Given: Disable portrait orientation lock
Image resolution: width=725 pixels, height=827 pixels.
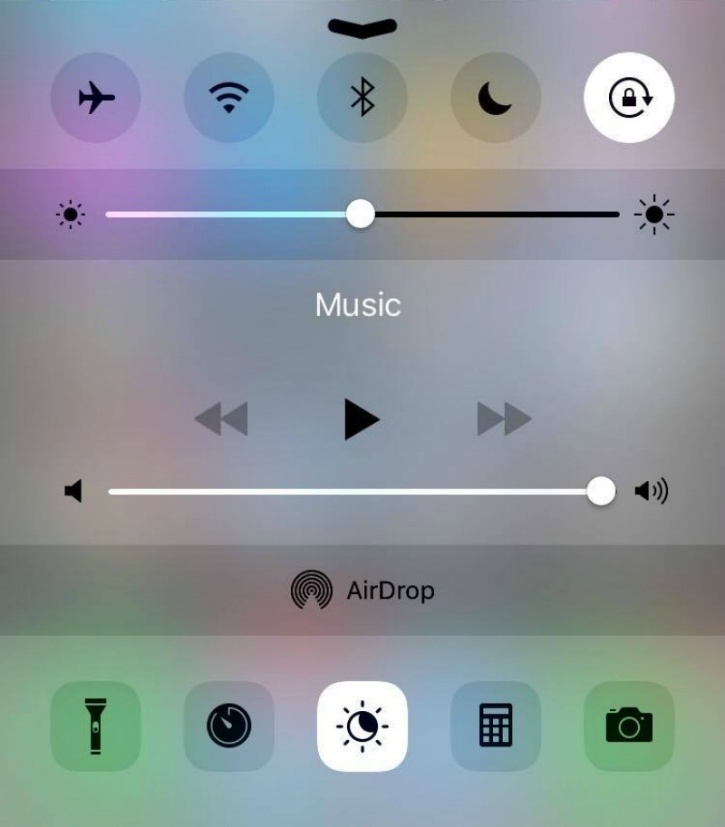Looking at the screenshot, I should pyautogui.click(x=629, y=99).
